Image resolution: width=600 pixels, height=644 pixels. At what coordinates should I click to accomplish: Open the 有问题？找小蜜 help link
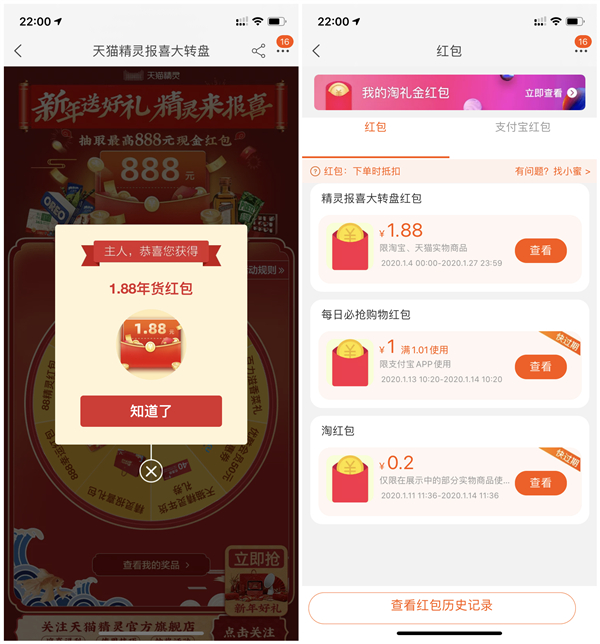pos(551,171)
